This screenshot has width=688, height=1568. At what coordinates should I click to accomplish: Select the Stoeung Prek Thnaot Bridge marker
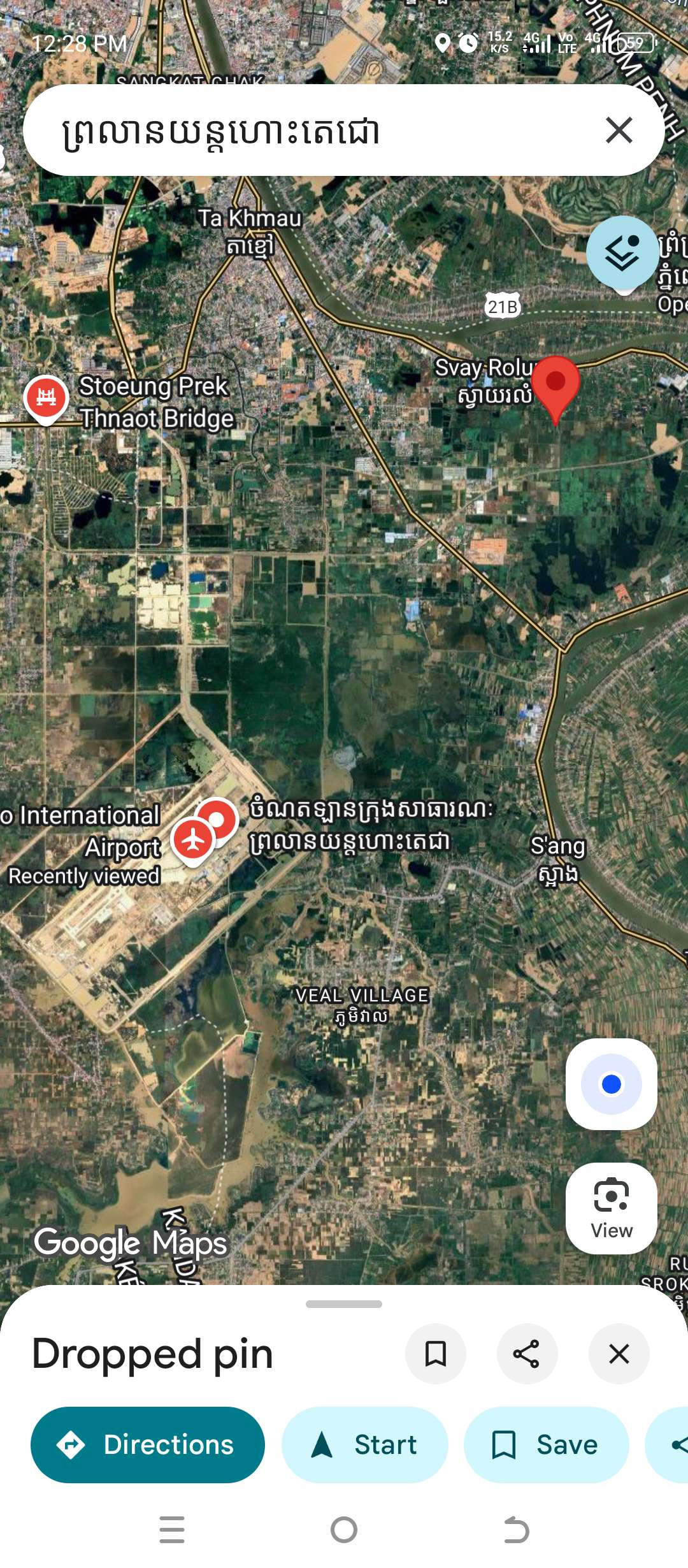[46, 398]
